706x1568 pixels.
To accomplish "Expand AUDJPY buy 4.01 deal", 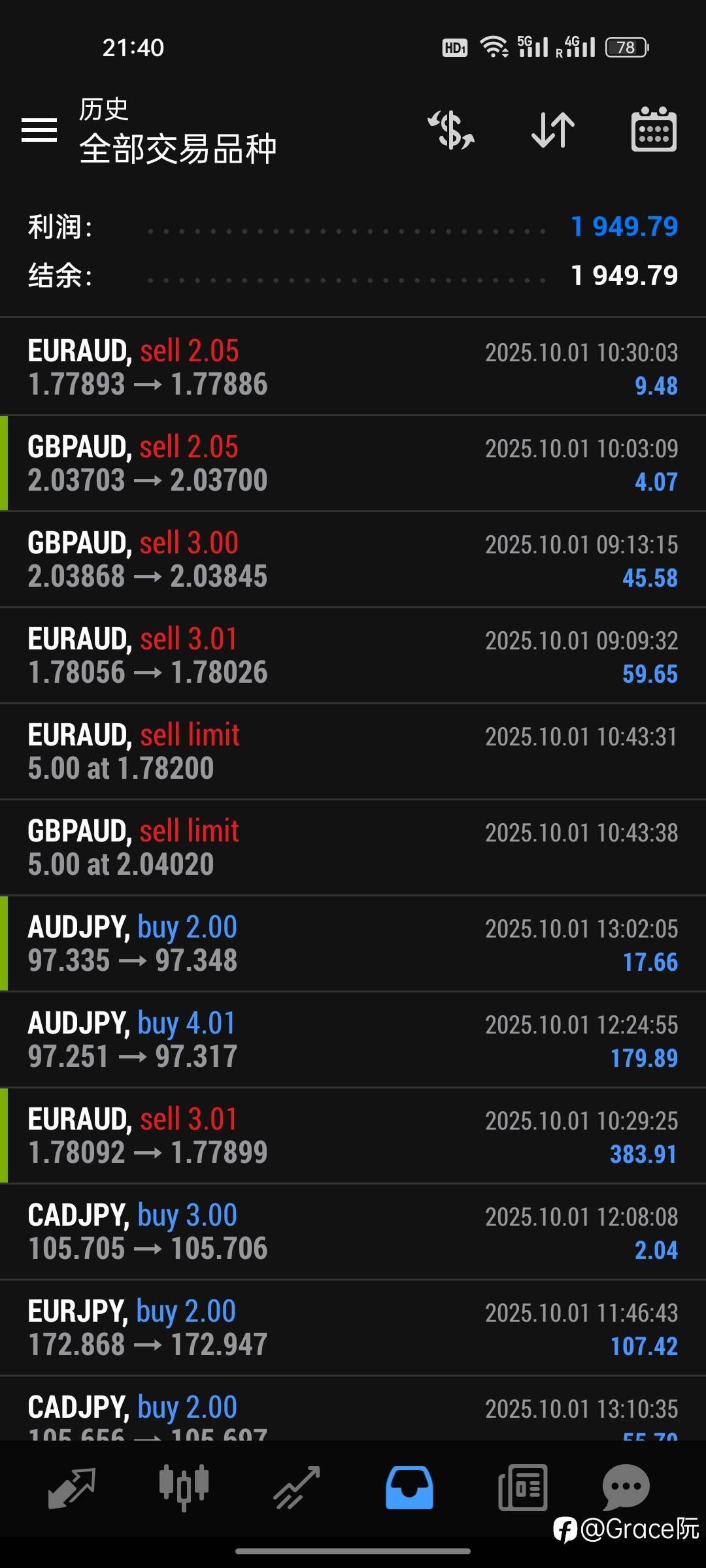I will (353, 1039).
